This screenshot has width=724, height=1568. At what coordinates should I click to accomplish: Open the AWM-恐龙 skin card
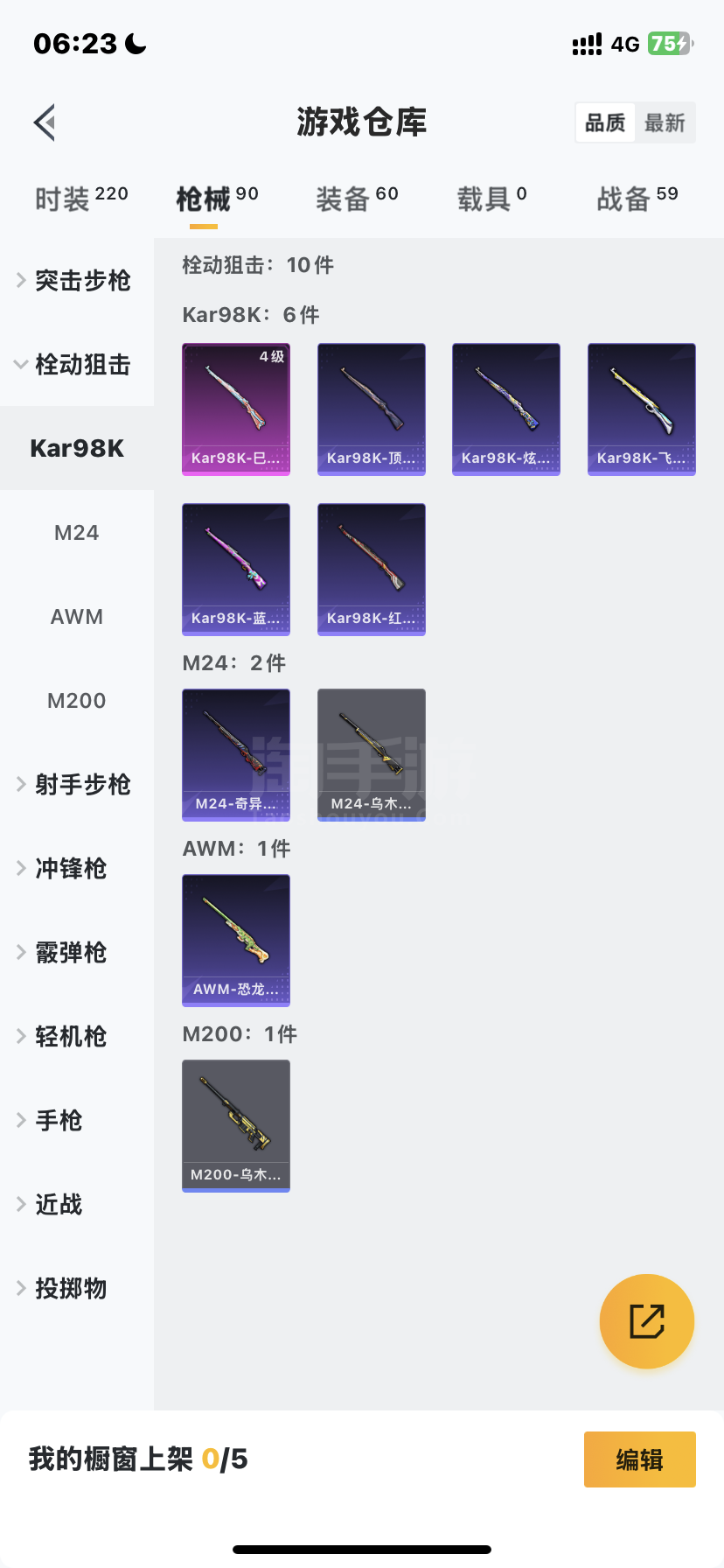pos(236,941)
